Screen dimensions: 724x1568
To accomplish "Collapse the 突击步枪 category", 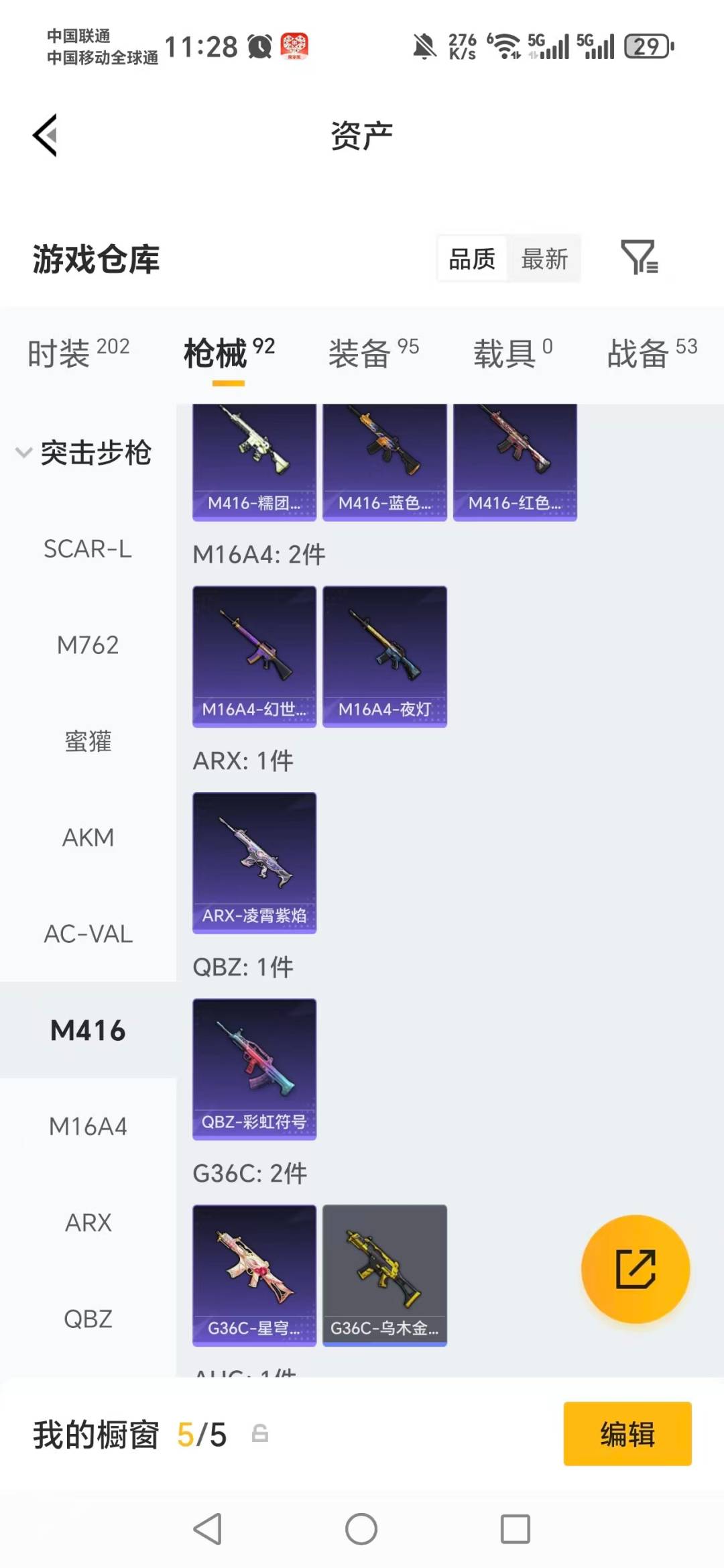I will pos(24,452).
